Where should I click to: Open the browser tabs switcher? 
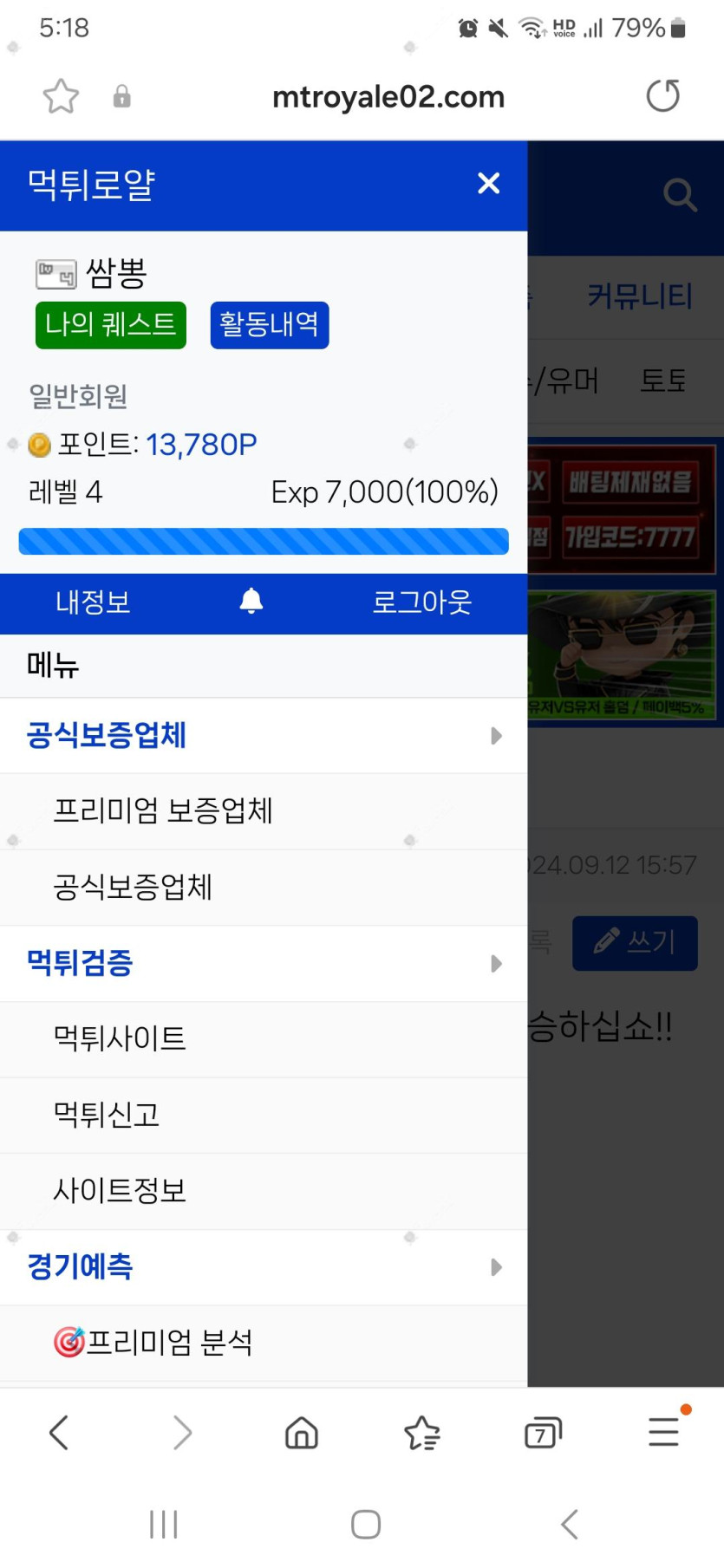click(x=543, y=1433)
